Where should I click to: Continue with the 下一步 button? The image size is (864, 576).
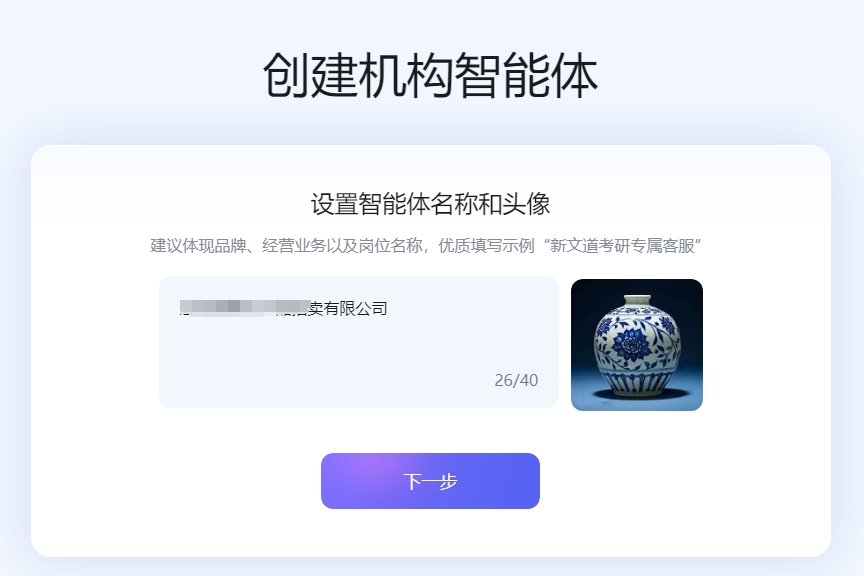click(x=430, y=481)
